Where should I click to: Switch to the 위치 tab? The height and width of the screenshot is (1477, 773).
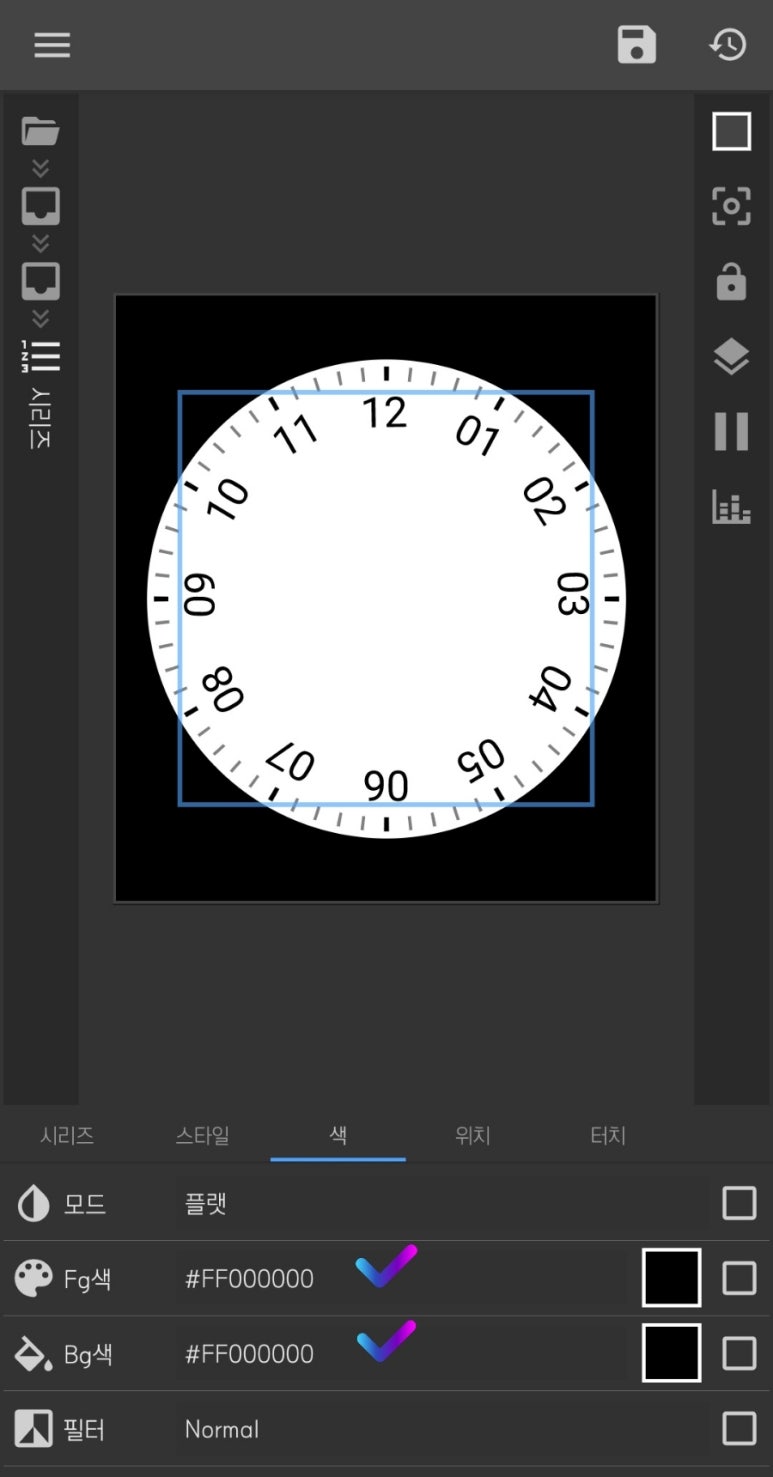pos(472,1136)
